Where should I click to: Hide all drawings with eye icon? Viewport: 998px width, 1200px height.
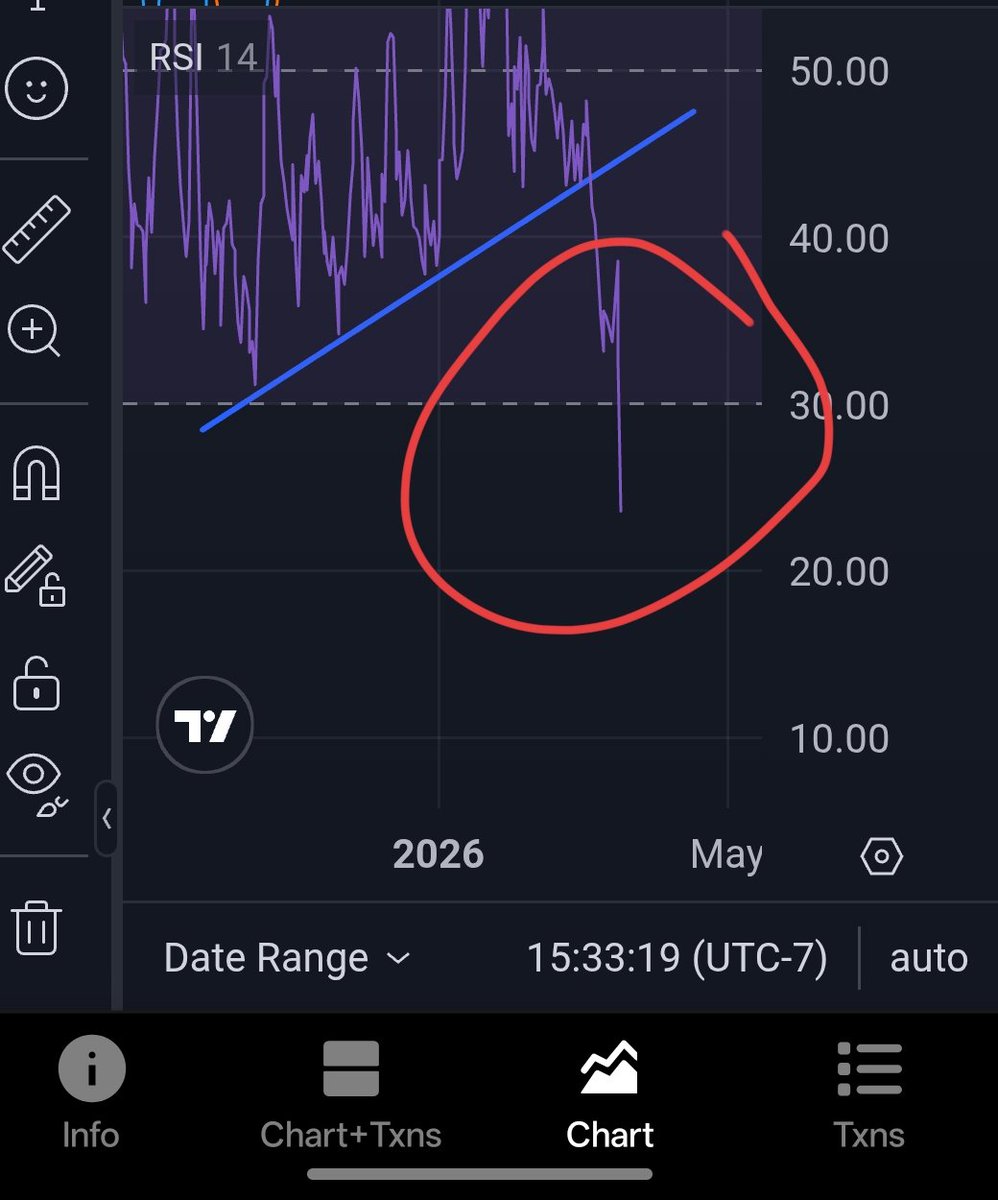coord(36,780)
